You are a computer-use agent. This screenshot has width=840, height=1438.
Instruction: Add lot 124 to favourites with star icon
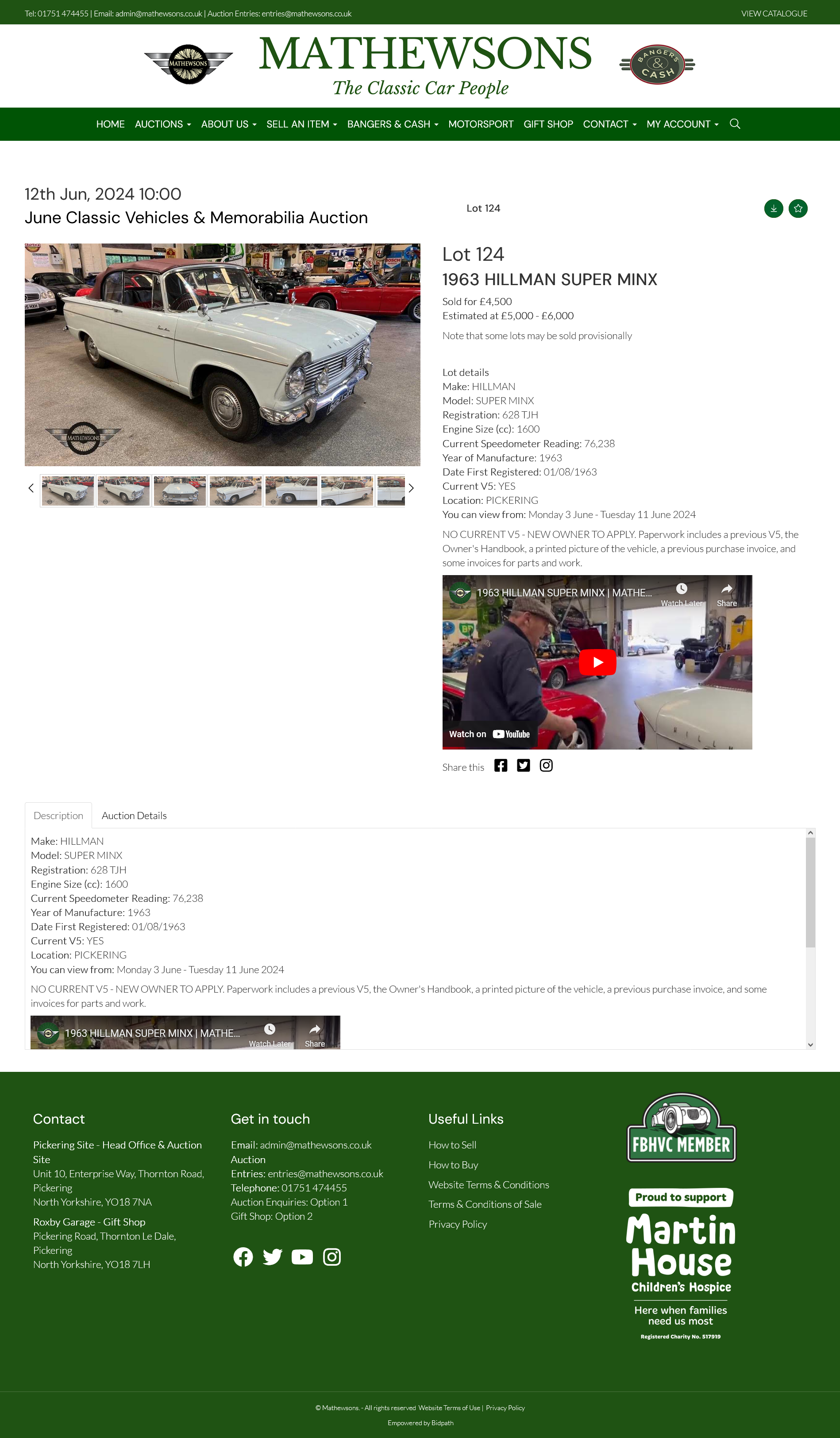(797, 208)
